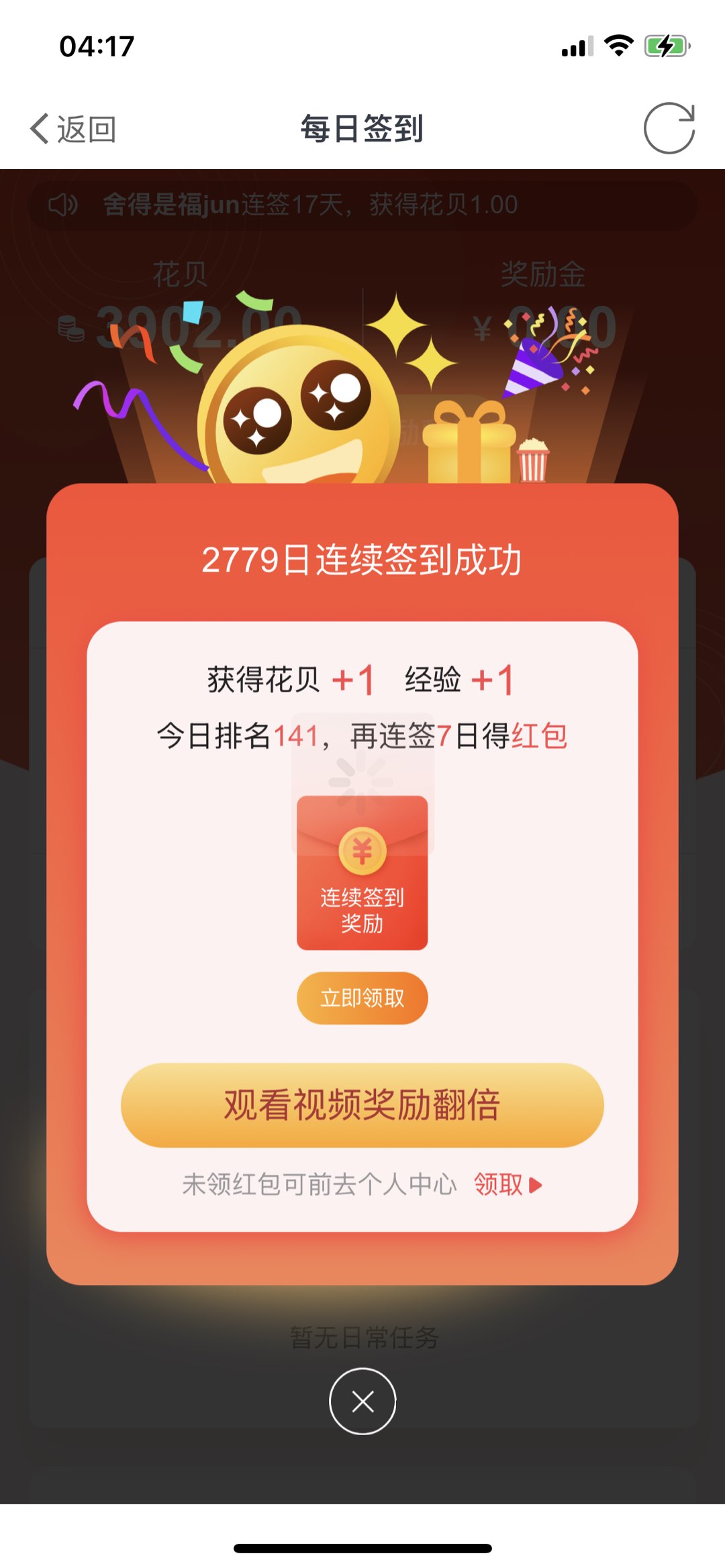The width and height of the screenshot is (725, 1568).
Task: Close the sign-in success popup
Action: pos(362,1401)
